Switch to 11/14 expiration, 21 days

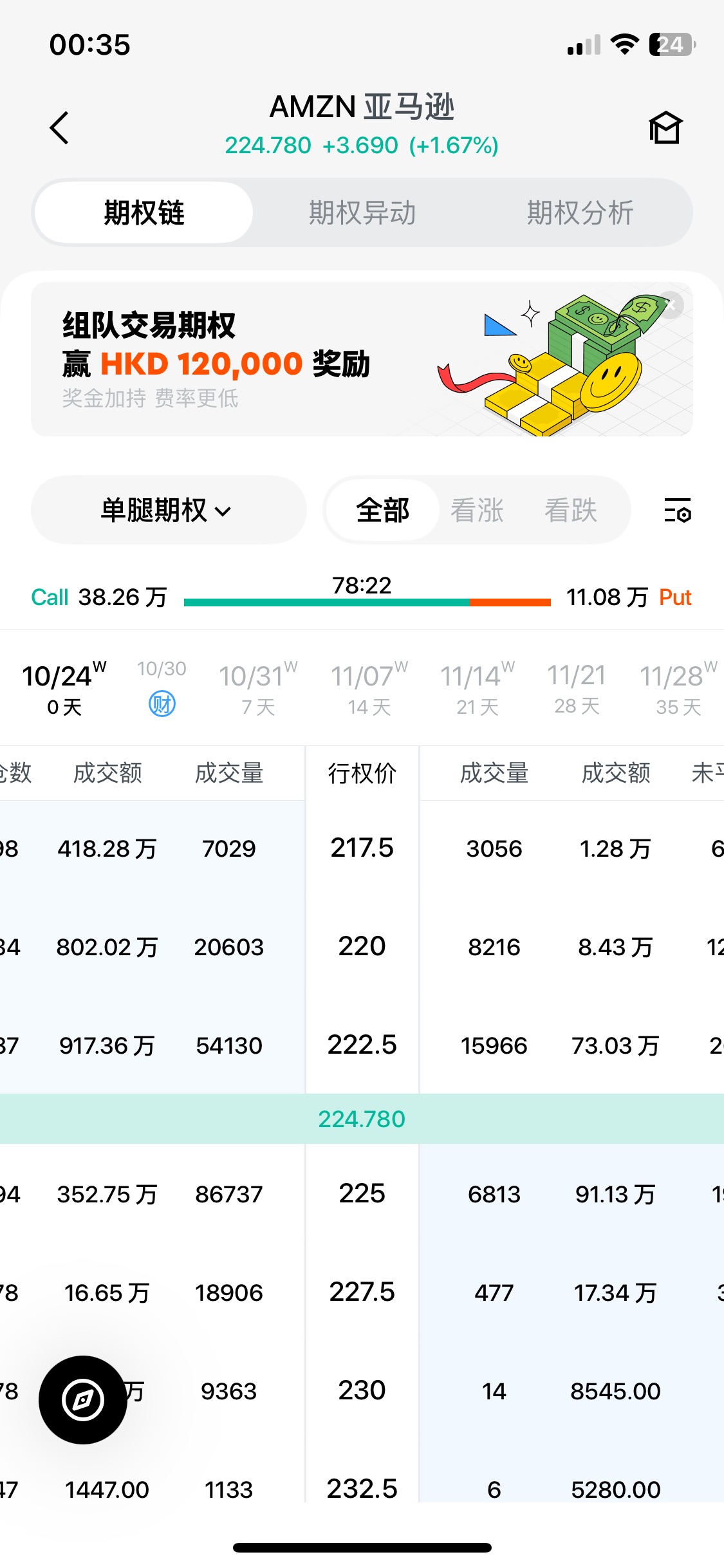click(x=478, y=687)
